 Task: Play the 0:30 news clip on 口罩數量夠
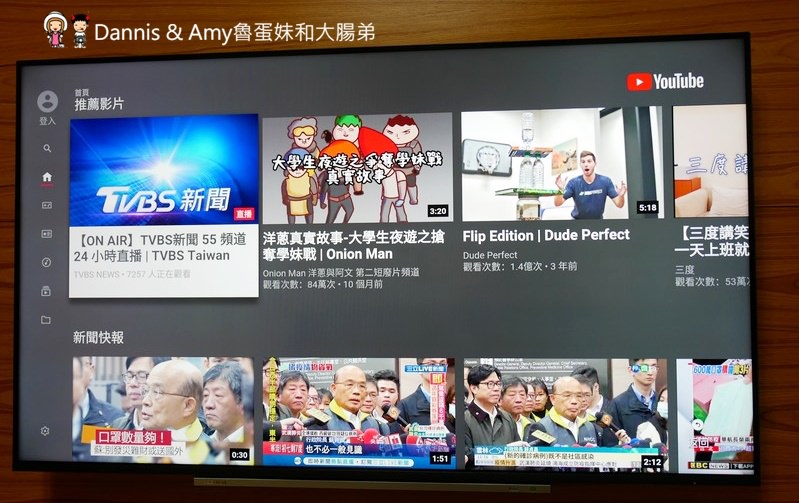pos(162,409)
